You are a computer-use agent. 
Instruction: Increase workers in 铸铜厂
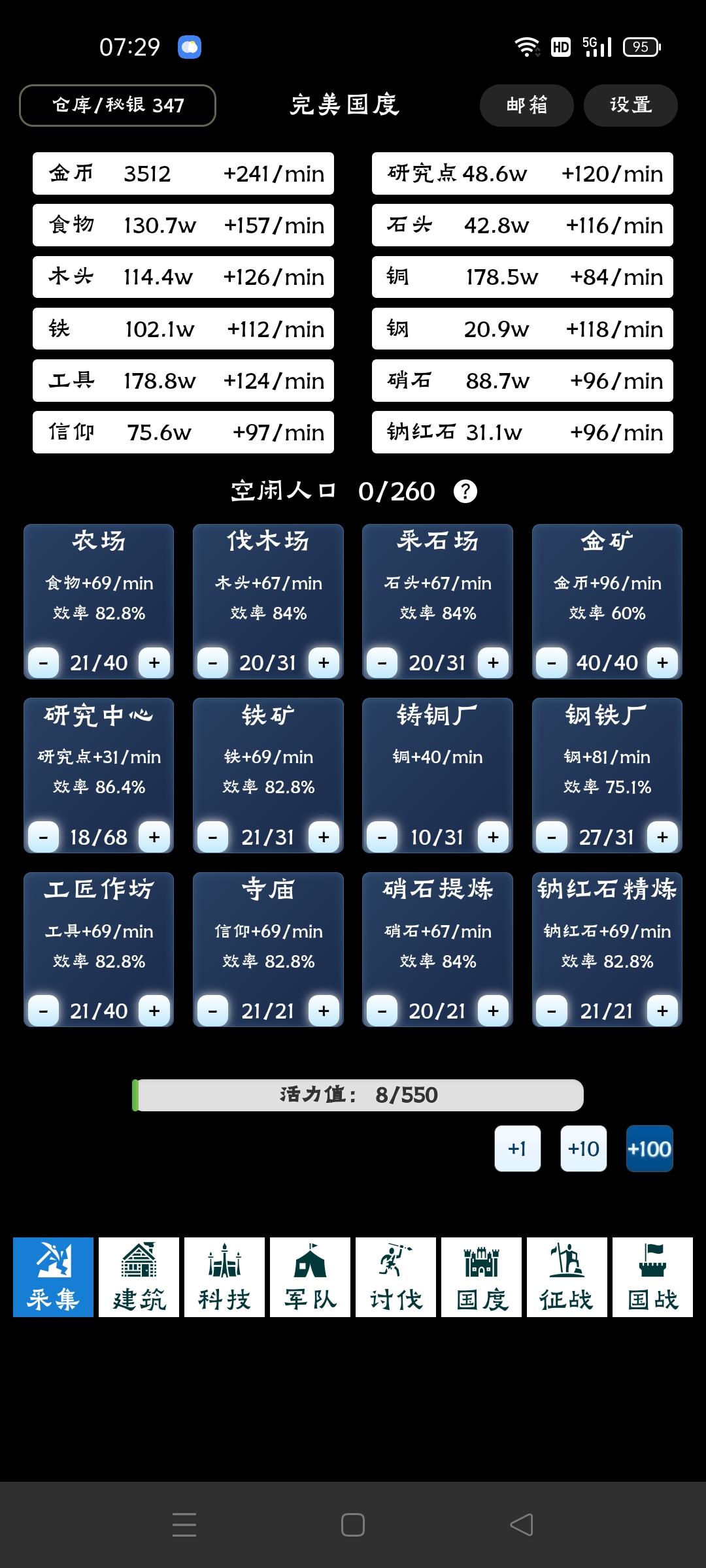coord(493,837)
